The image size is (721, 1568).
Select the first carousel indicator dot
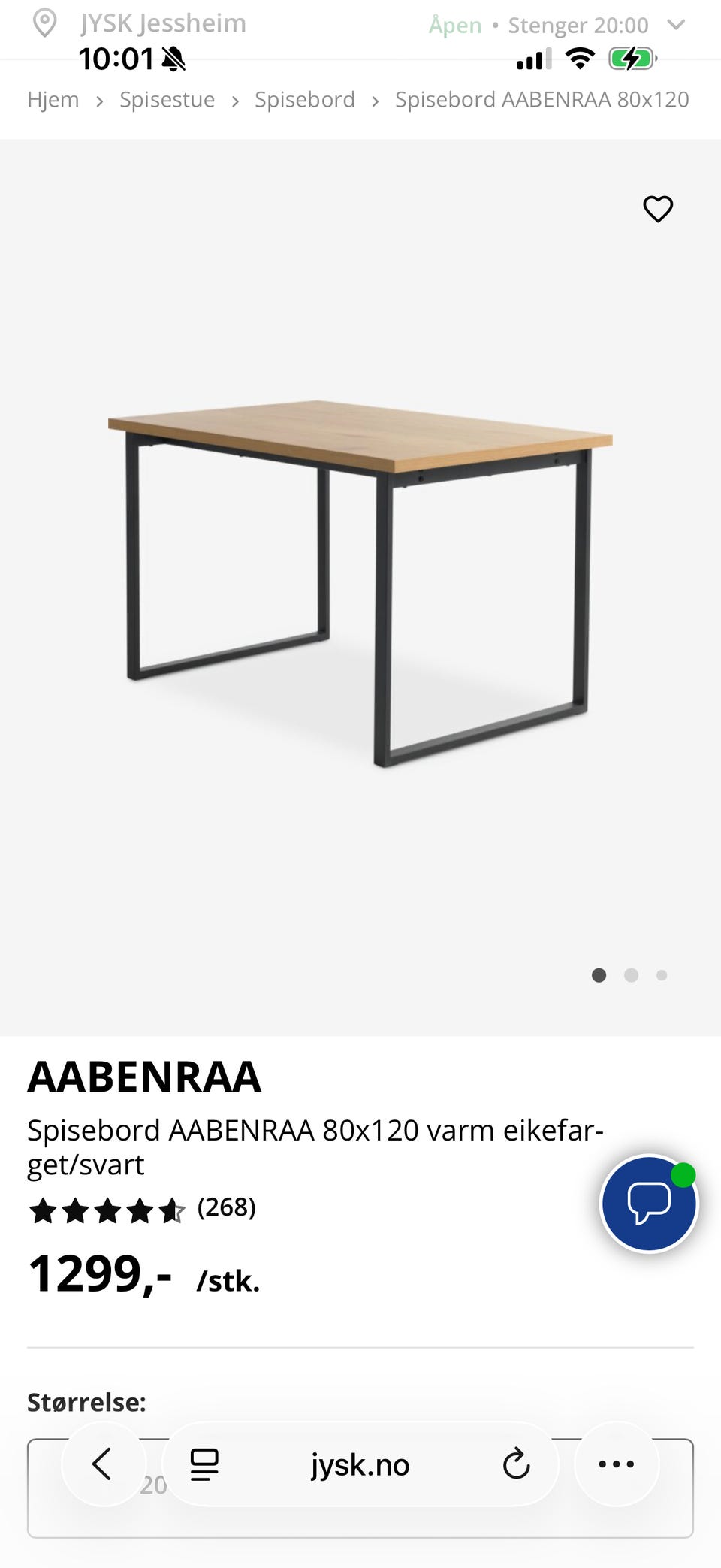(x=599, y=974)
